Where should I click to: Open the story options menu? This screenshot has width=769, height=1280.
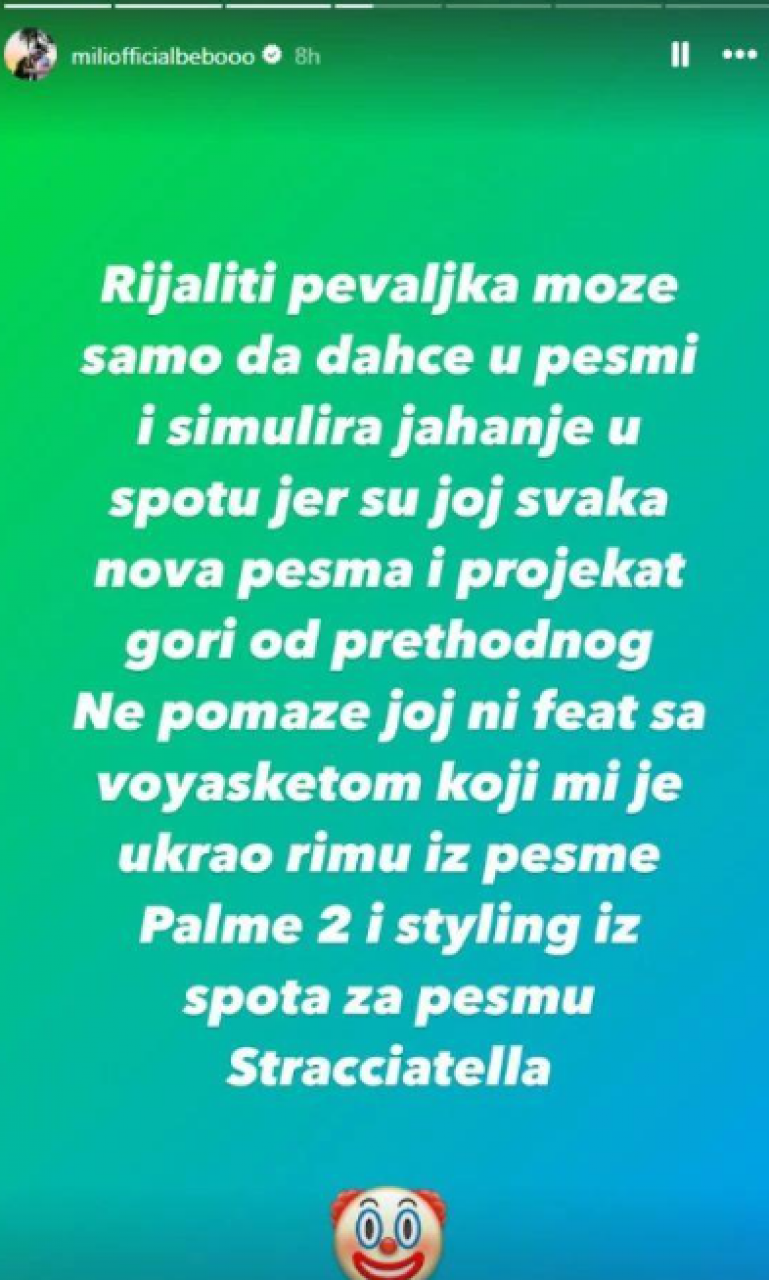coord(739,55)
